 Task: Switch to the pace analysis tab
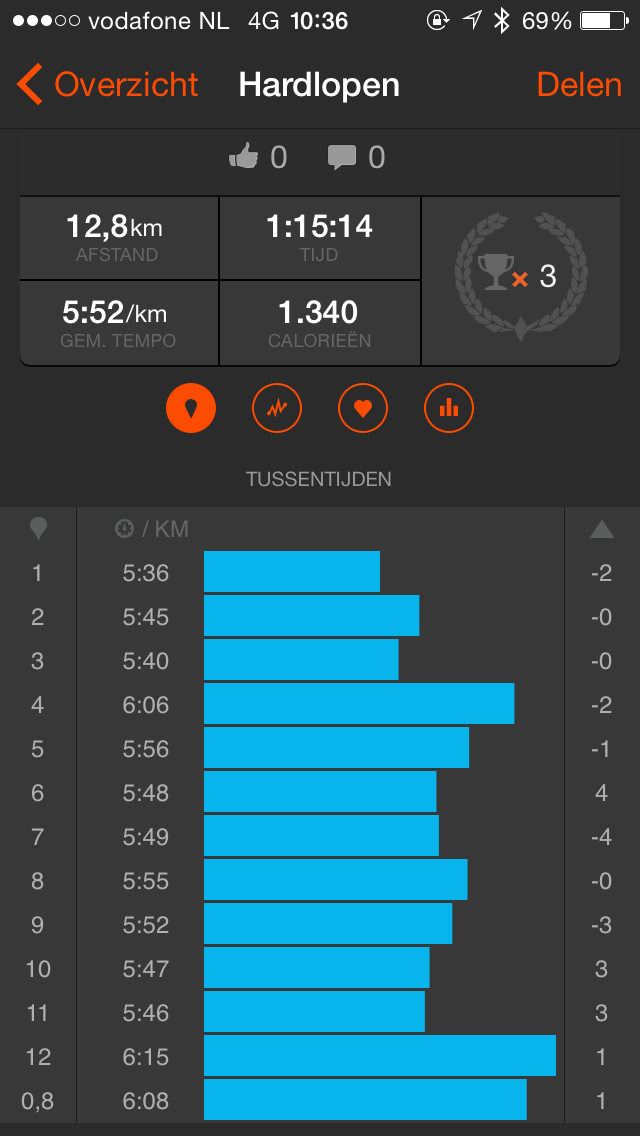pyautogui.click(x=277, y=407)
